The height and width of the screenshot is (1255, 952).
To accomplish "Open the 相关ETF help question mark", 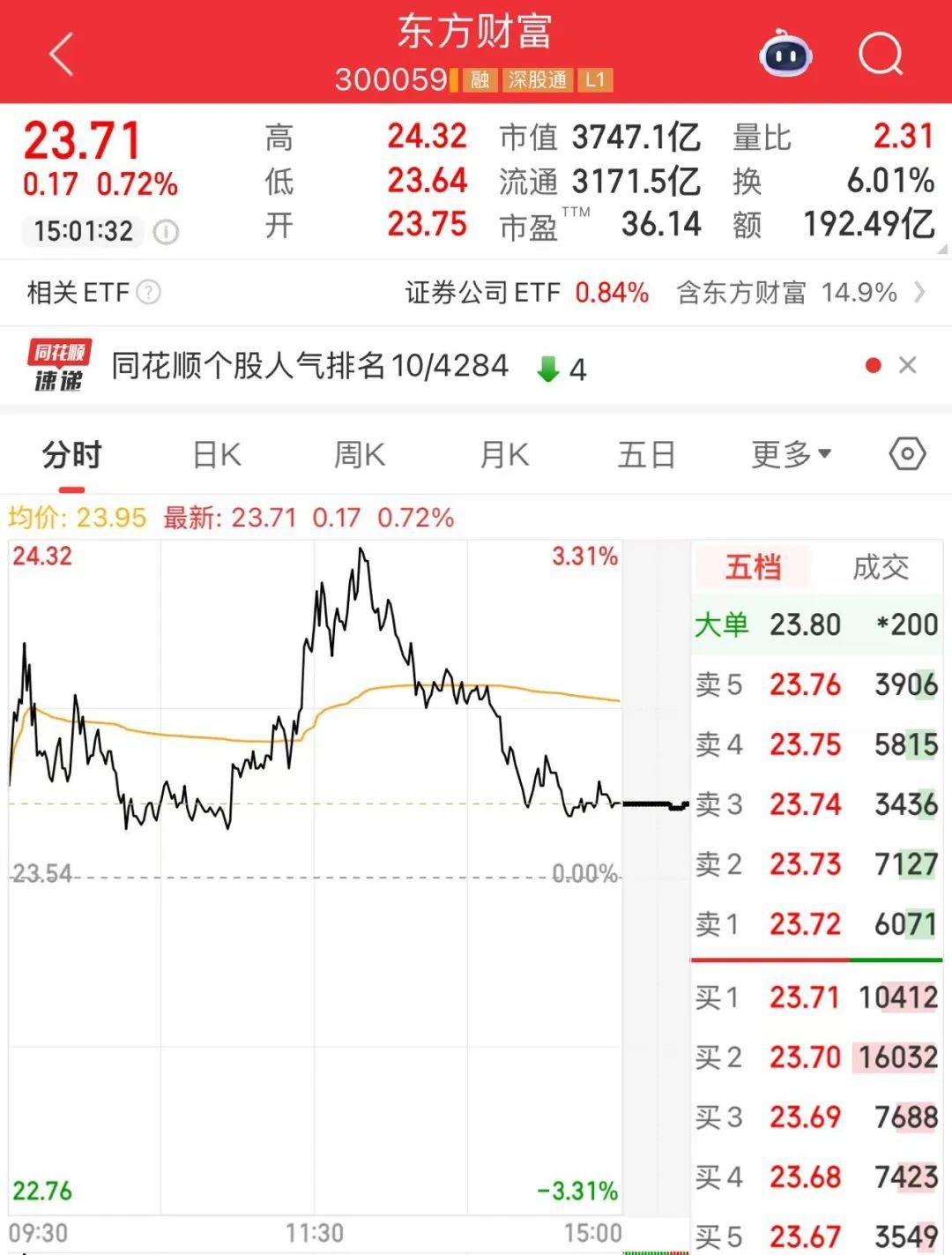I will pyautogui.click(x=149, y=292).
